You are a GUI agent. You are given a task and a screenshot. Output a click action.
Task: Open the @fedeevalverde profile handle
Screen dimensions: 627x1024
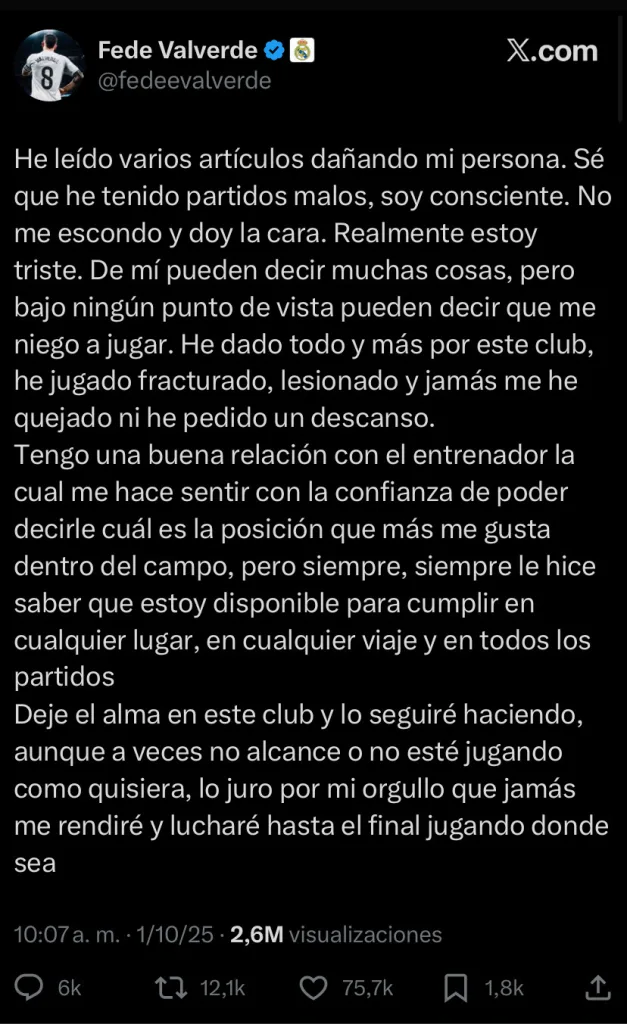click(184, 81)
